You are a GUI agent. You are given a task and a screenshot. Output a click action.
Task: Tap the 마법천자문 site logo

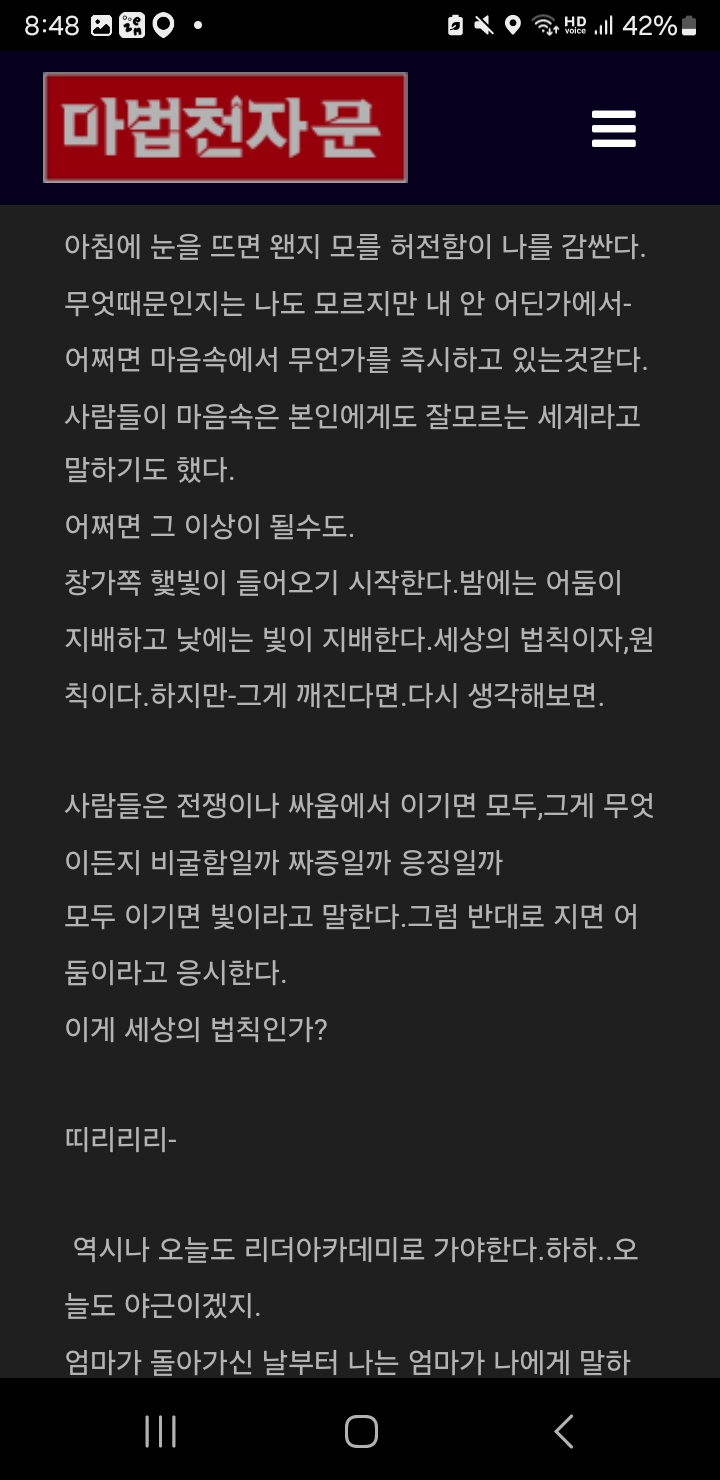pos(225,128)
